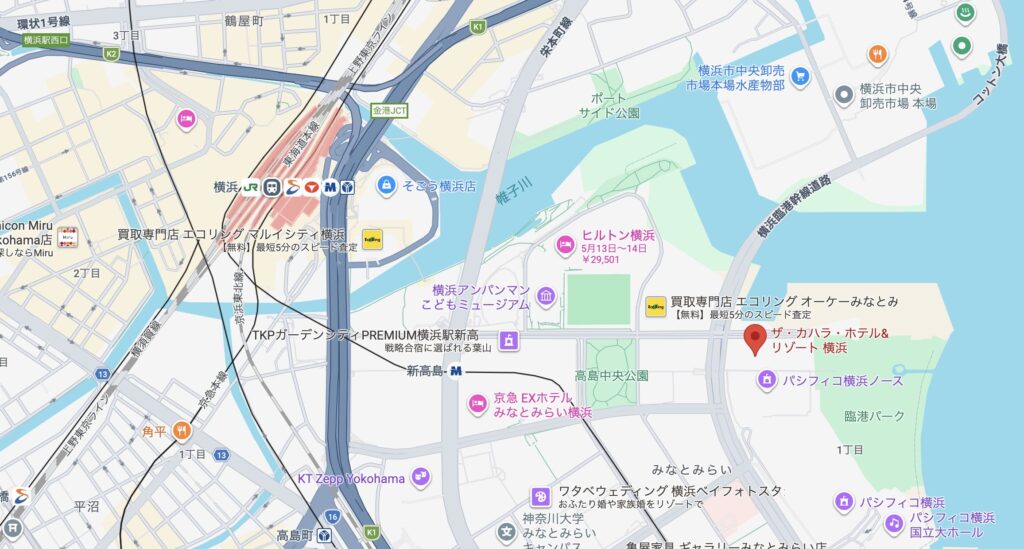The height and width of the screenshot is (549, 1024).
Task: Open エコリング マルイシティ横浜 shop pin
Action: pyautogui.click(x=372, y=239)
